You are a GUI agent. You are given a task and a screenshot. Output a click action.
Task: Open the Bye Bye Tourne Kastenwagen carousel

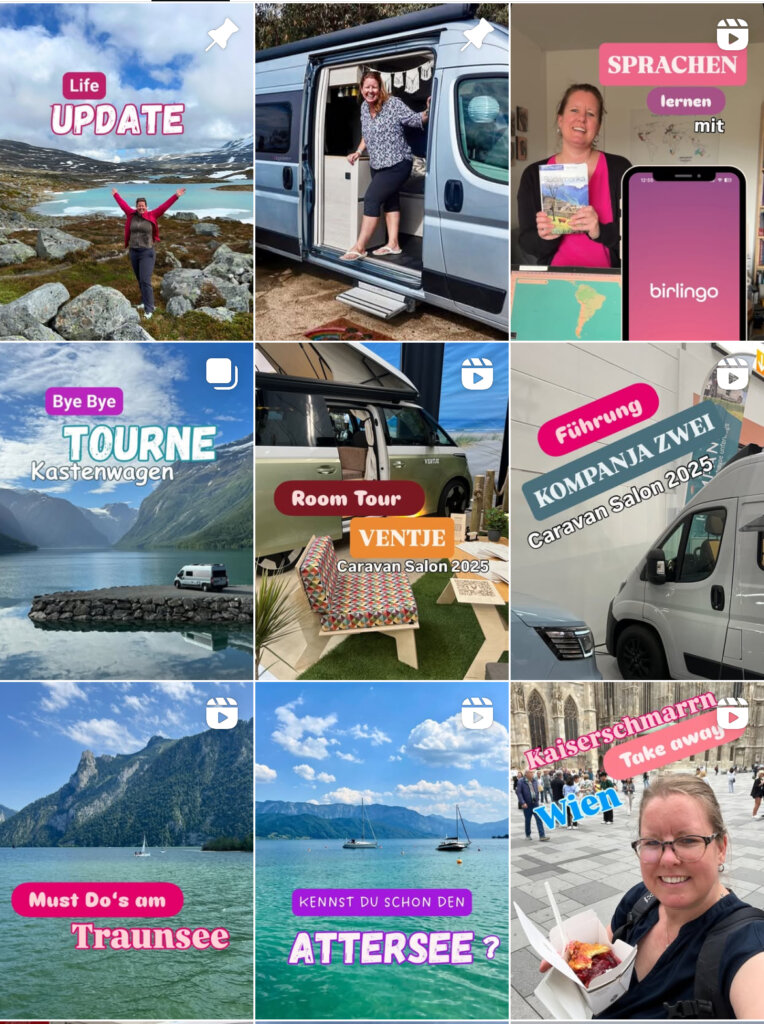pos(126,511)
